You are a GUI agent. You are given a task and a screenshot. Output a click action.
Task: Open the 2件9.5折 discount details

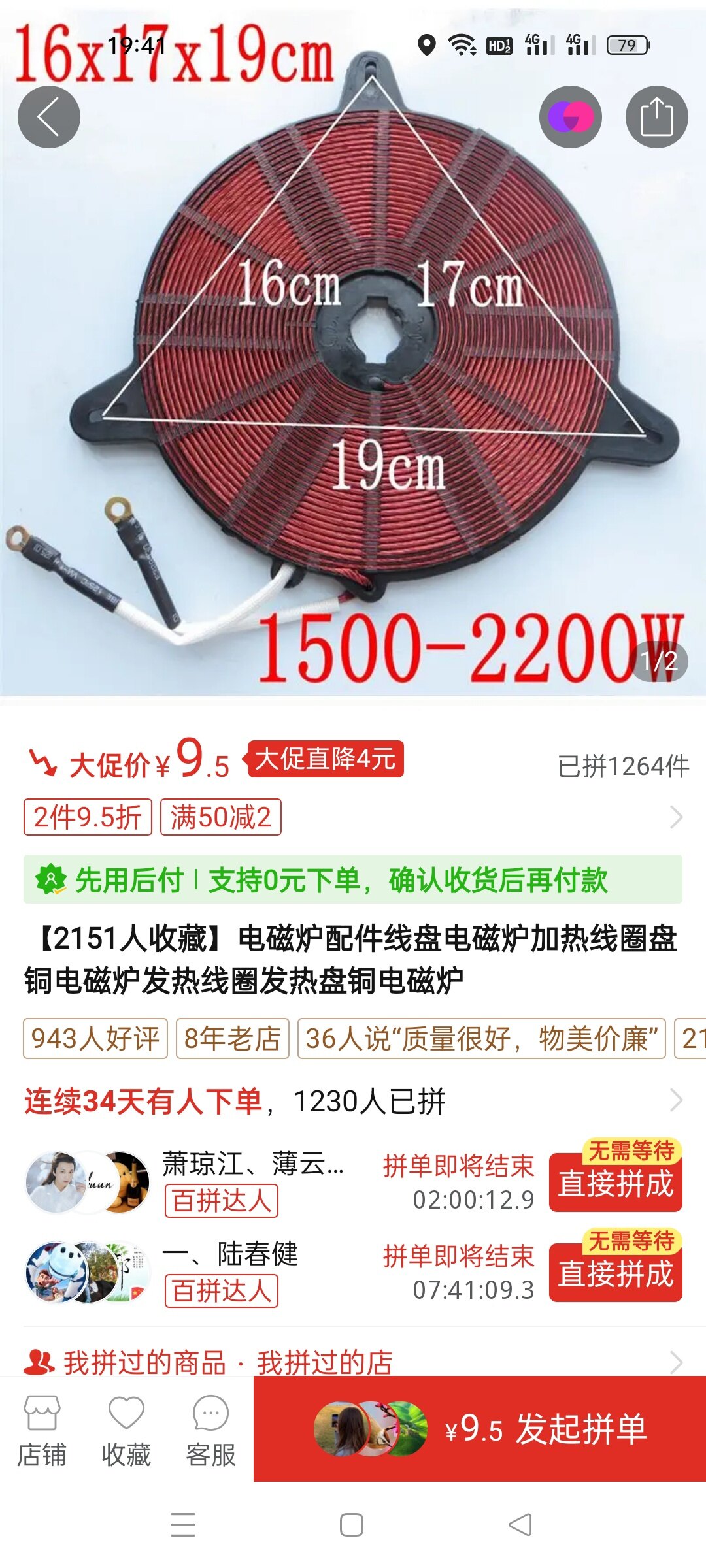click(88, 817)
